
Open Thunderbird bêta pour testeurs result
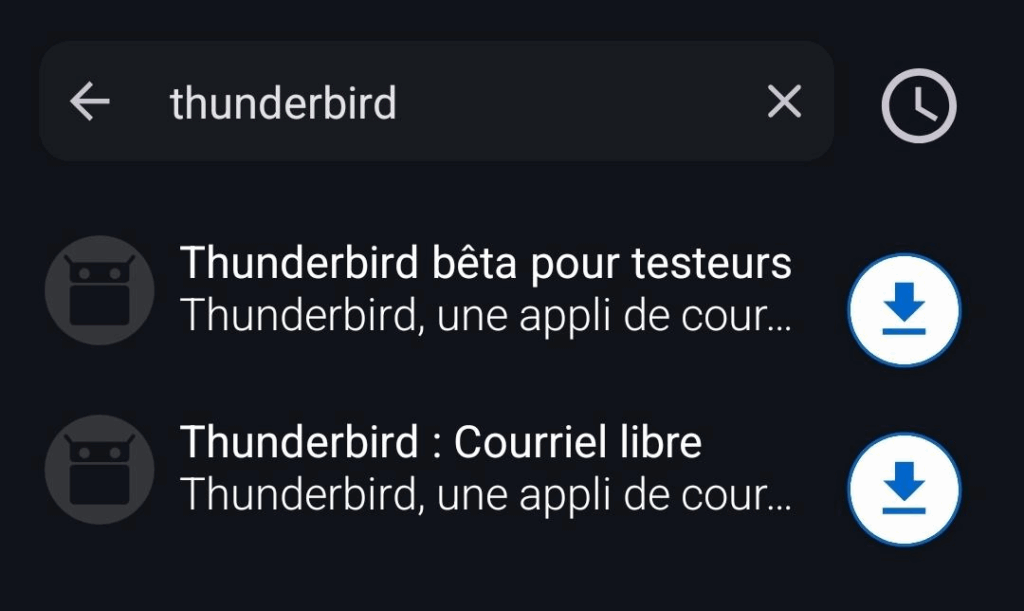tap(485, 289)
